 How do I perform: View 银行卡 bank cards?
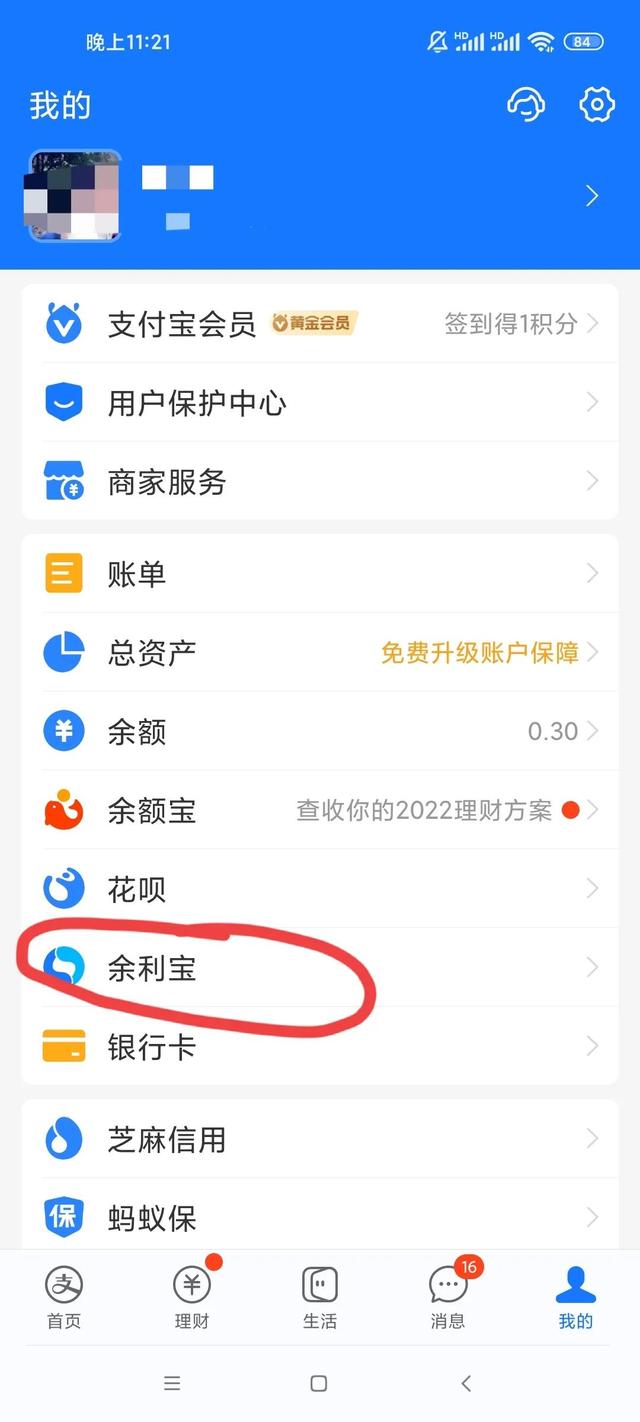[320, 1047]
